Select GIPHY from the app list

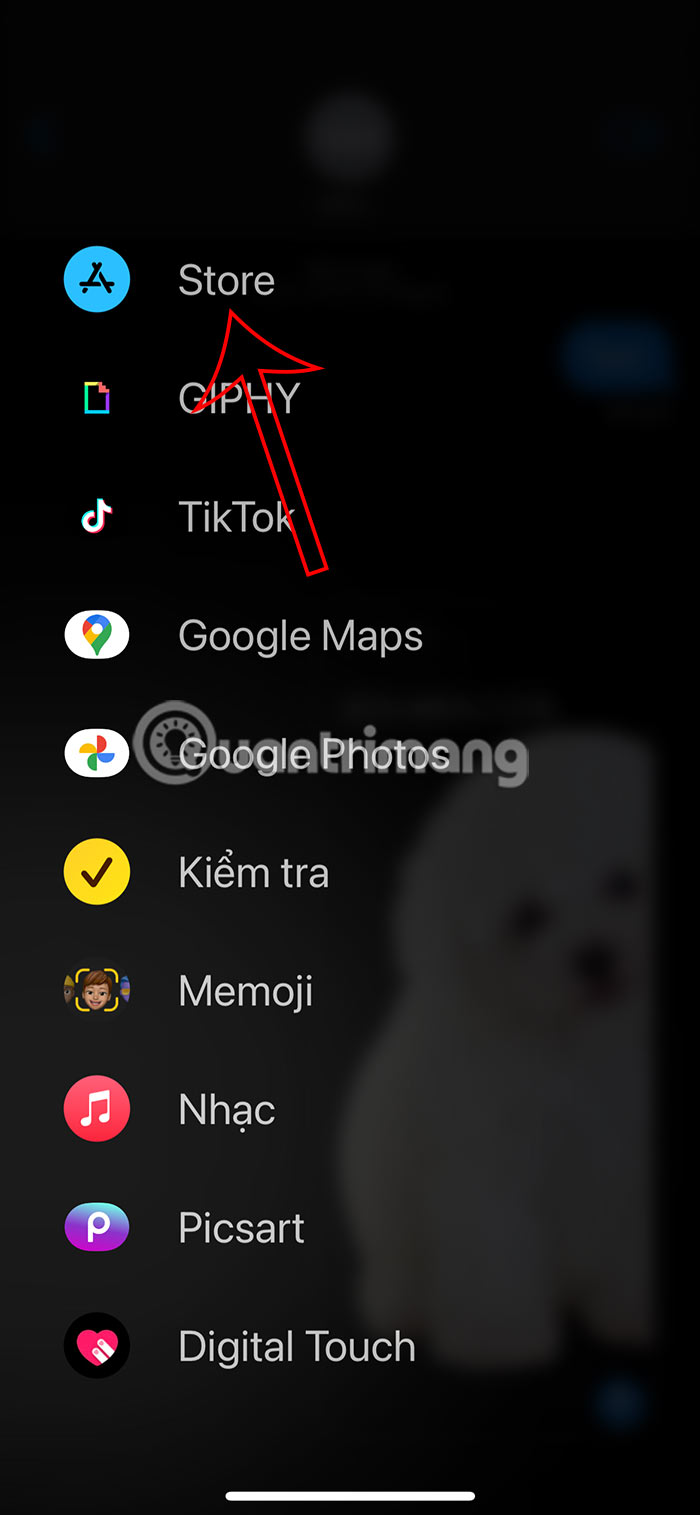[238, 399]
